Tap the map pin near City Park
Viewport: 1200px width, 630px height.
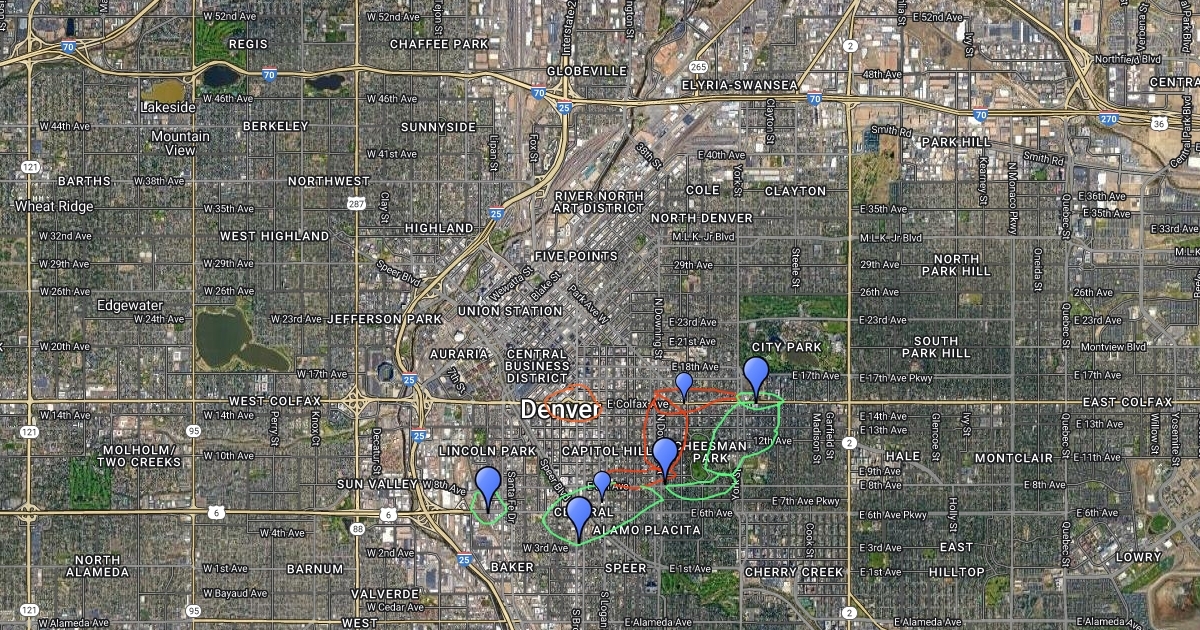[756, 374]
